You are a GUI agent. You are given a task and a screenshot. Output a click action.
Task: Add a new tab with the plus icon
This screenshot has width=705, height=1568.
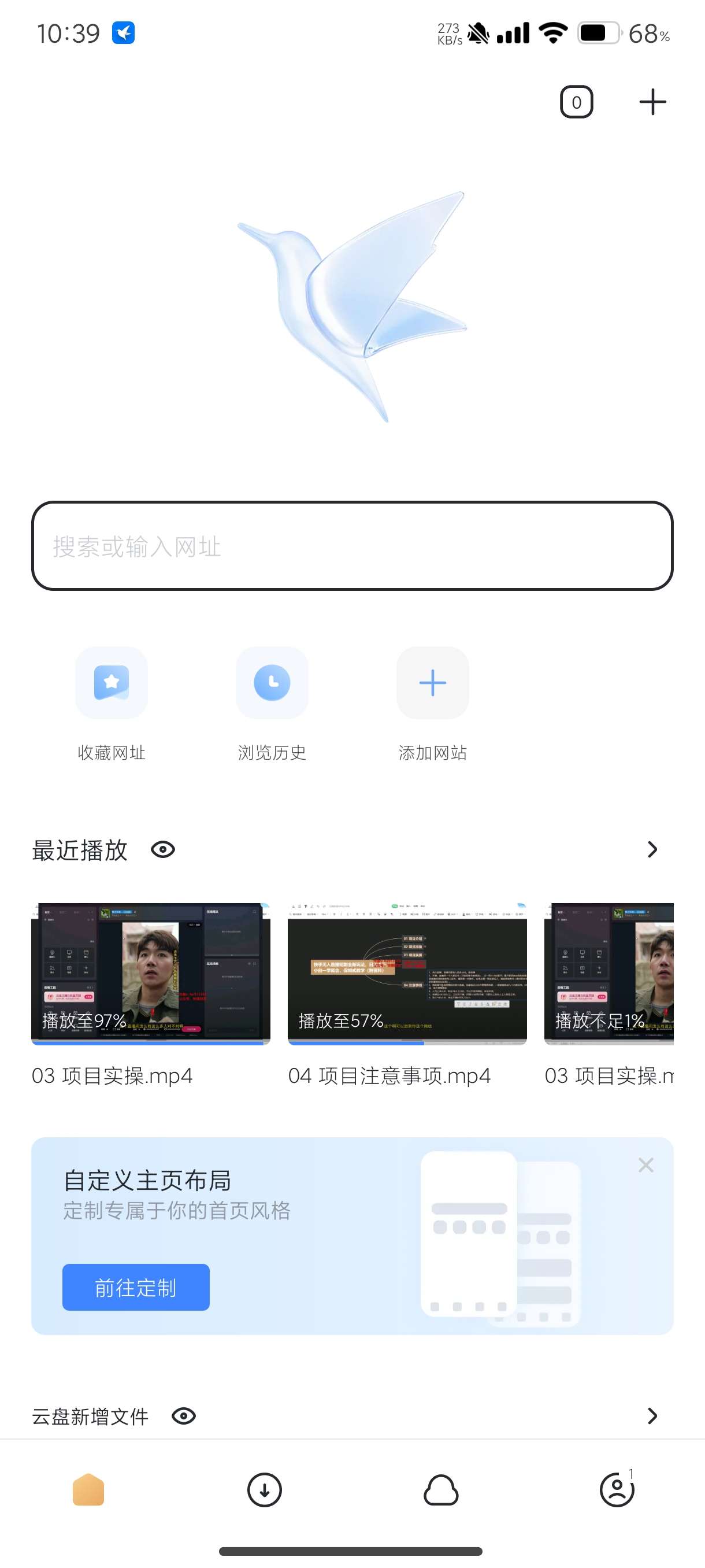click(652, 102)
